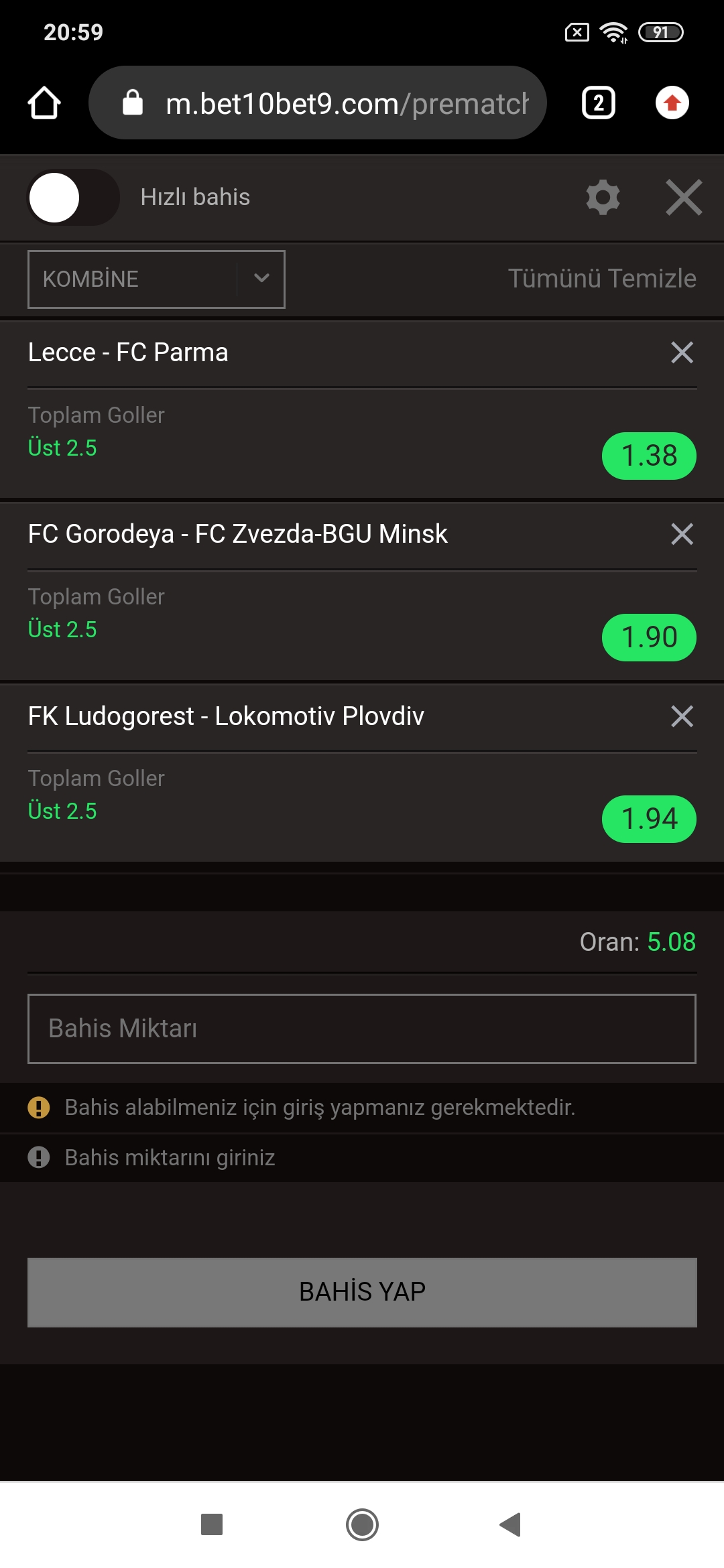Go back using system back button
The width and height of the screenshot is (724, 1568).
click(511, 1524)
